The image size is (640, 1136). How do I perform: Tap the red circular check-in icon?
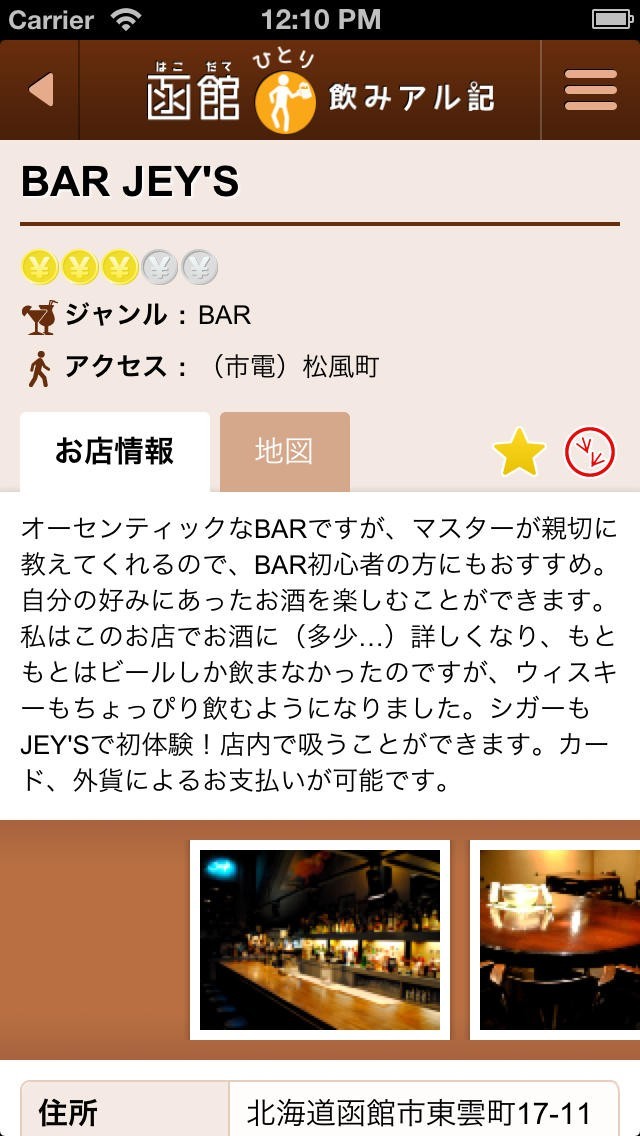pyautogui.click(x=590, y=453)
